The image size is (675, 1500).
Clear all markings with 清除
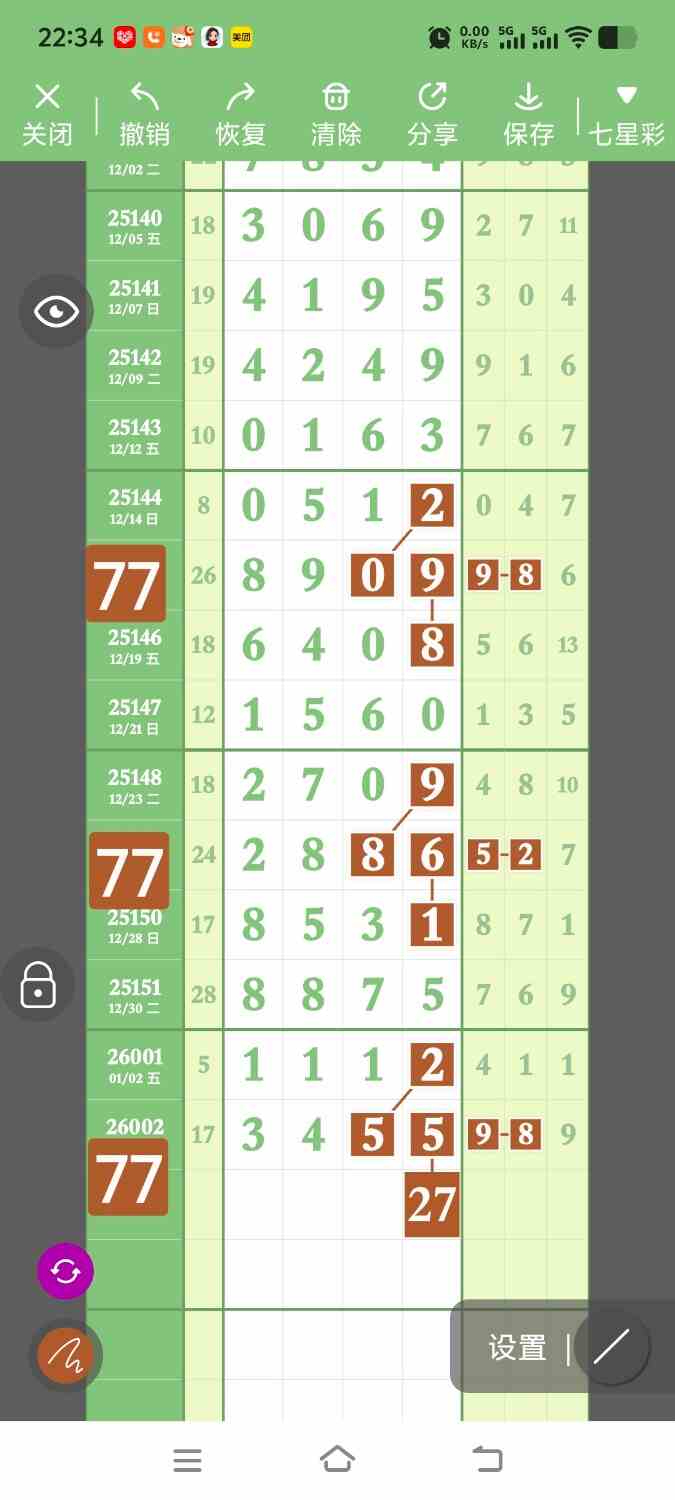pyautogui.click(x=336, y=115)
